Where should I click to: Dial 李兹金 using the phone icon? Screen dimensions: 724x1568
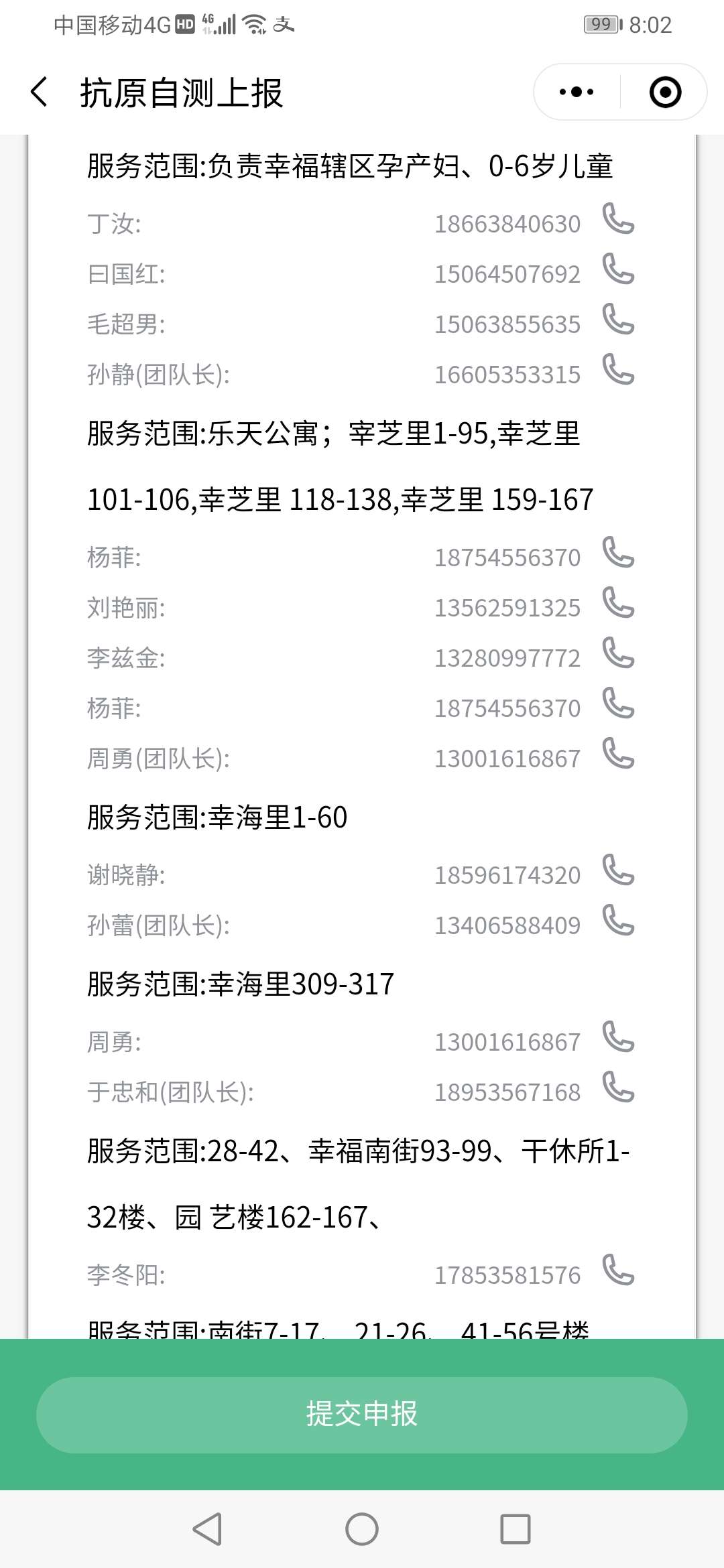618,653
